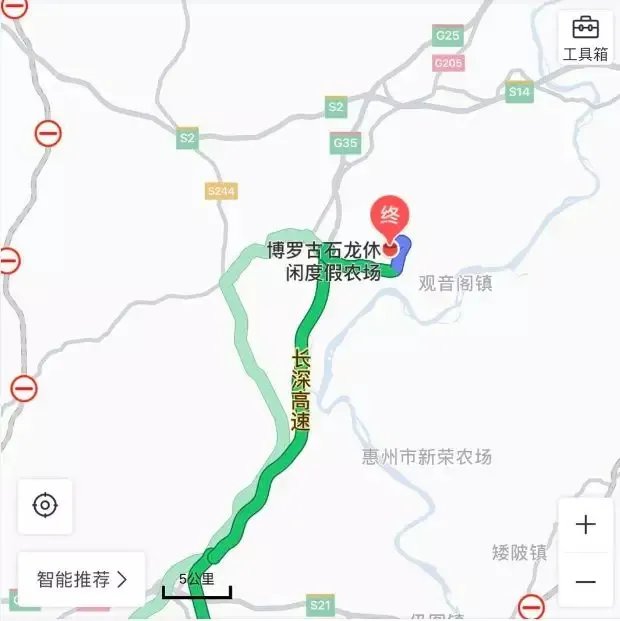Zoom out the map
The width and height of the screenshot is (620, 621).
585,581
